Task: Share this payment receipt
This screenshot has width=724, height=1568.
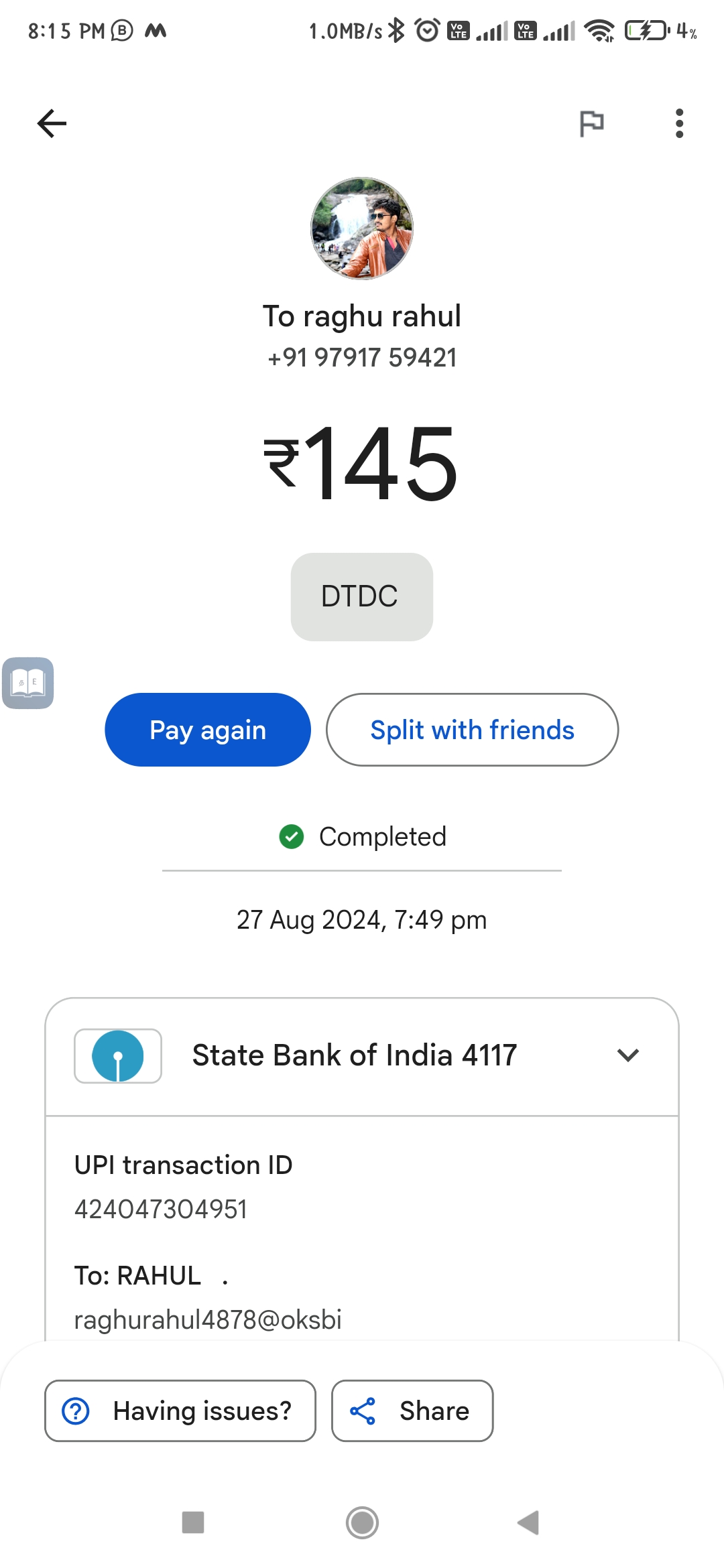Action: click(412, 1411)
